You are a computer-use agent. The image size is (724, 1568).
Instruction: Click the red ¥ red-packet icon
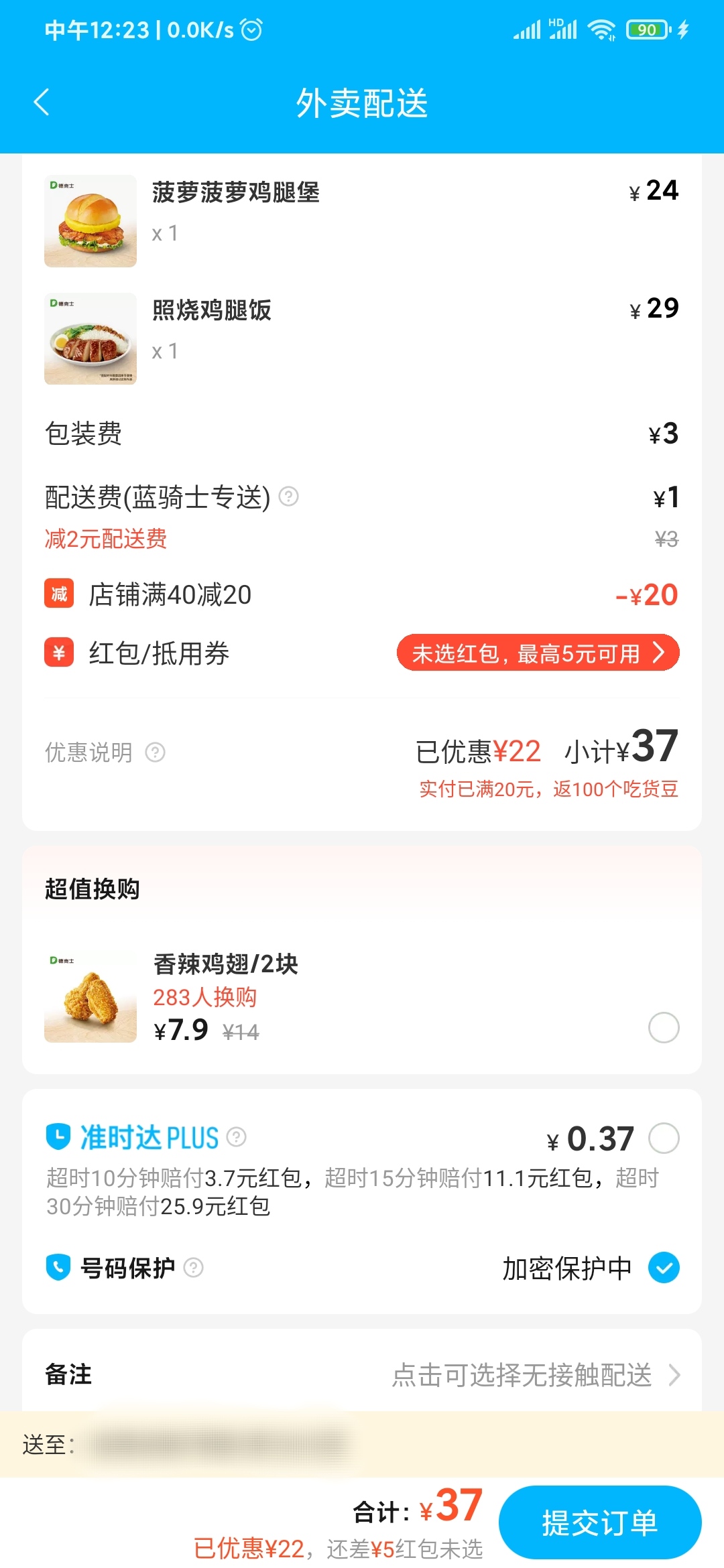pyautogui.click(x=58, y=653)
